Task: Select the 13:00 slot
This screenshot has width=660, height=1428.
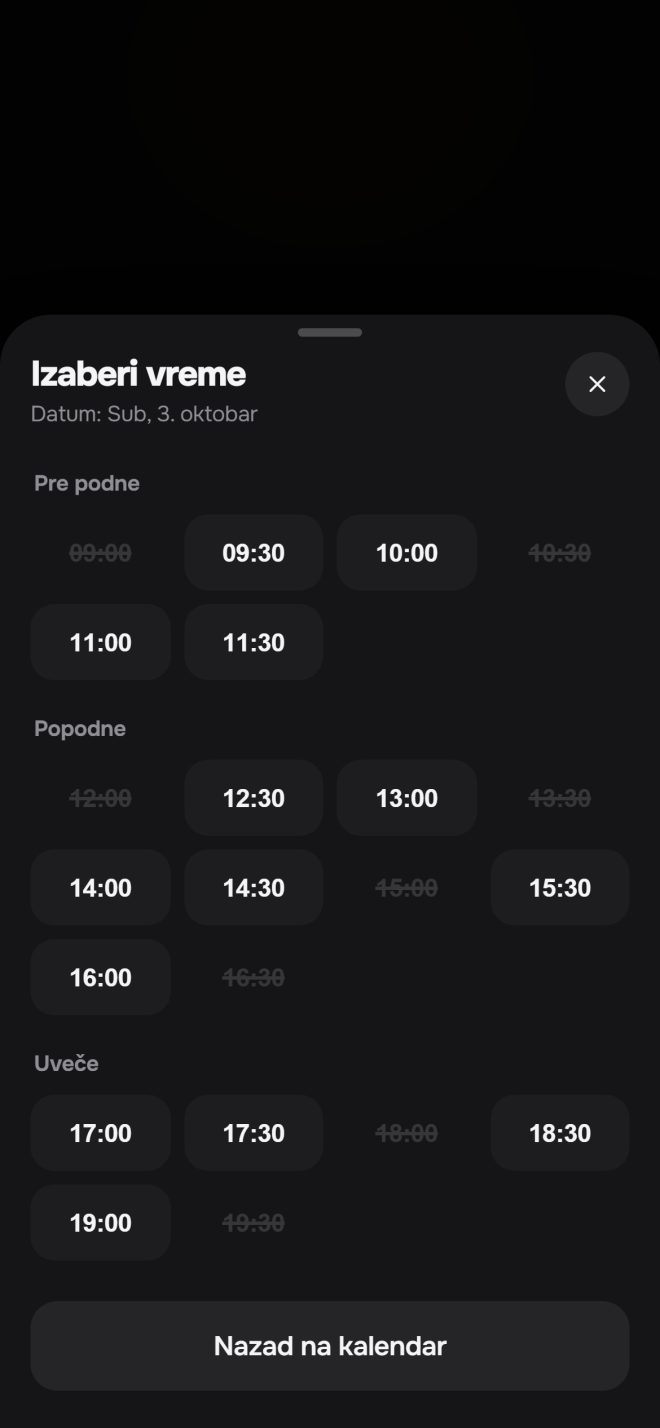Action: (407, 798)
